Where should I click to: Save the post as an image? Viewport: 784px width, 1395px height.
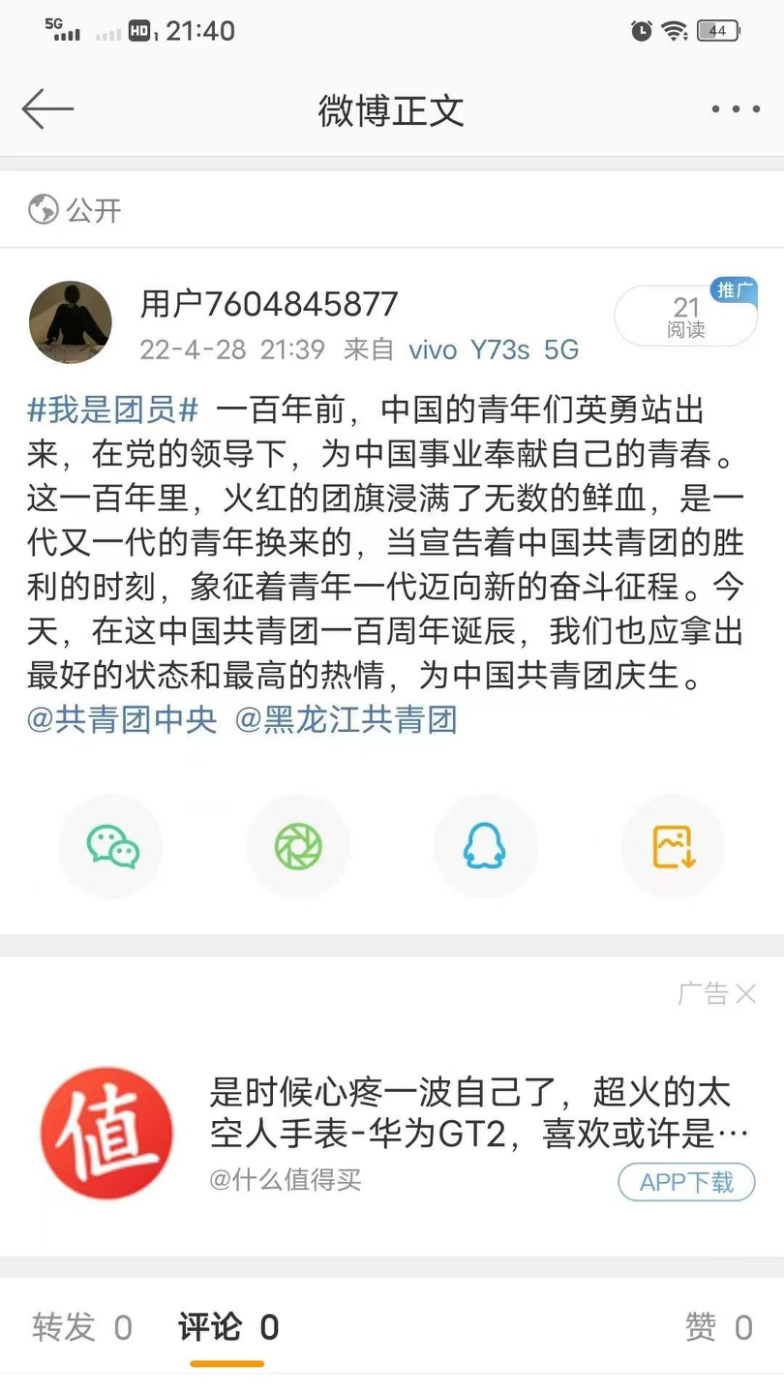pyautogui.click(x=673, y=847)
